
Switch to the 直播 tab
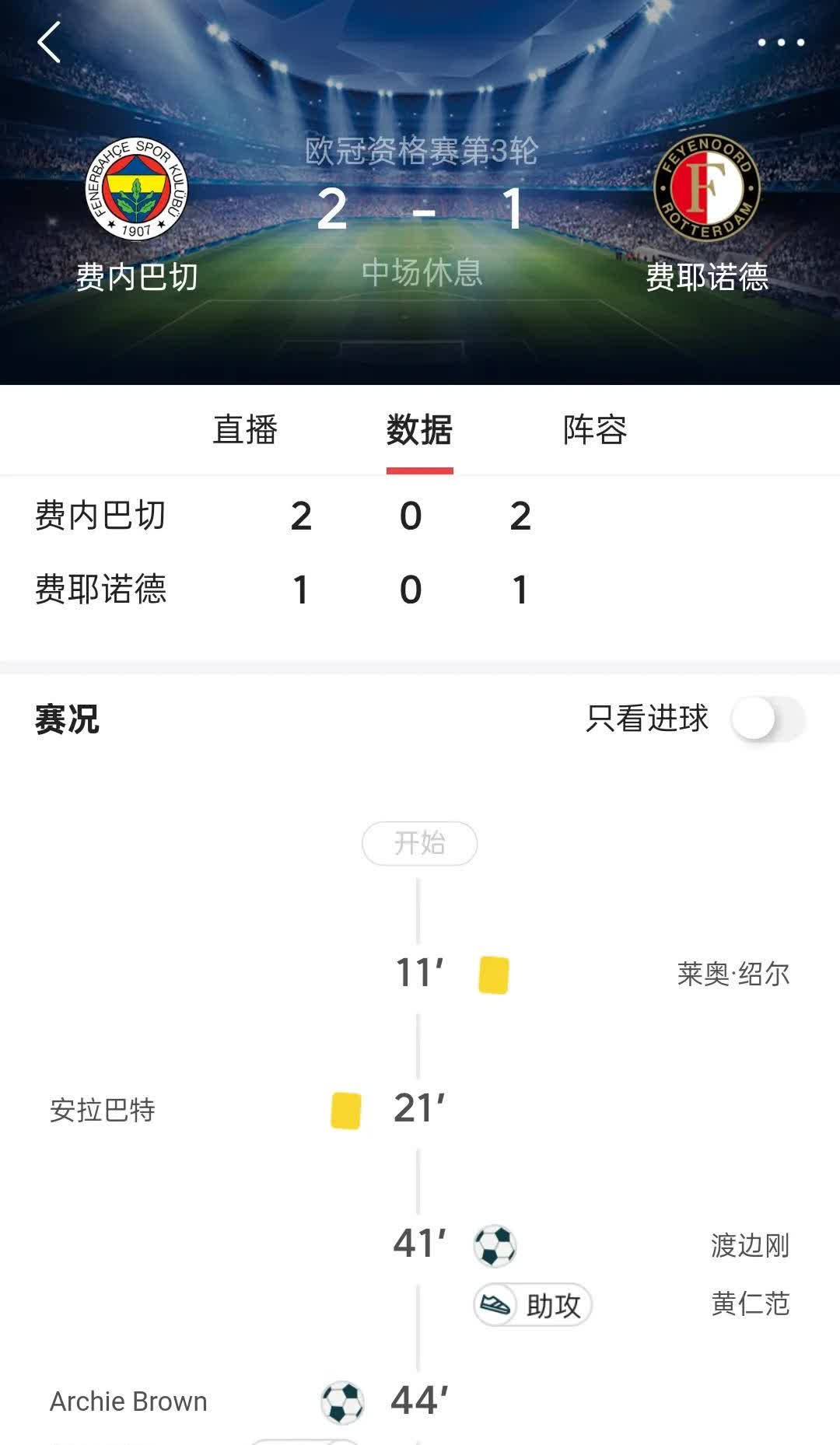pyautogui.click(x=245, y=430)
